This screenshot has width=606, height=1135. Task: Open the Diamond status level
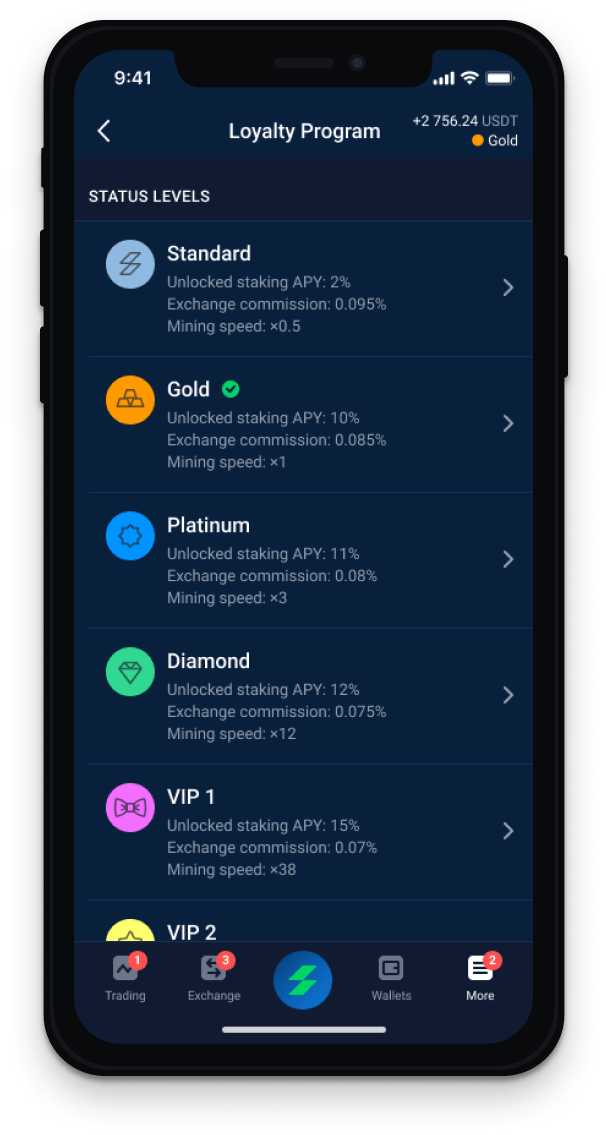pos(310,696)
